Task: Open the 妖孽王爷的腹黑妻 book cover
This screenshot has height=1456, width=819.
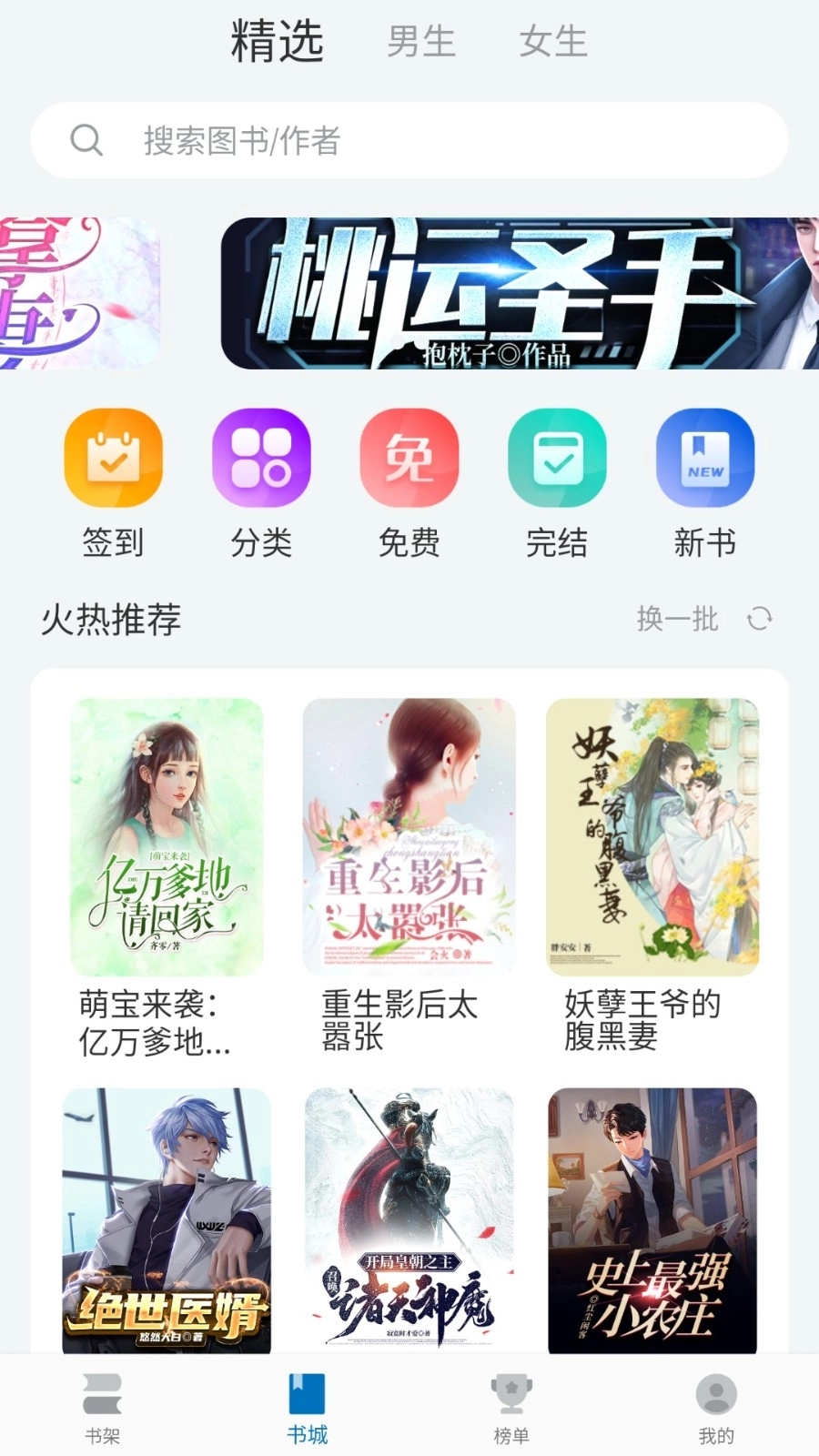Action: pyautogui.click(x=652, y=837)
